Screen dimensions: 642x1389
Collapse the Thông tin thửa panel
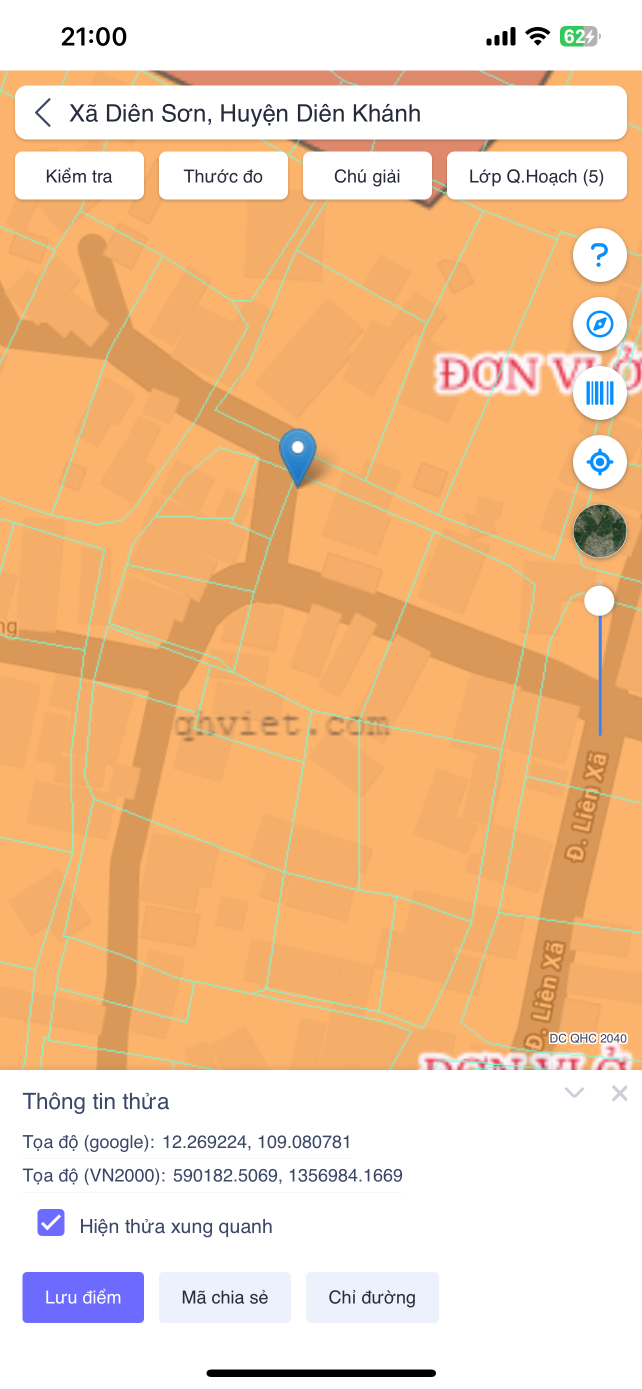(574, 1093)
